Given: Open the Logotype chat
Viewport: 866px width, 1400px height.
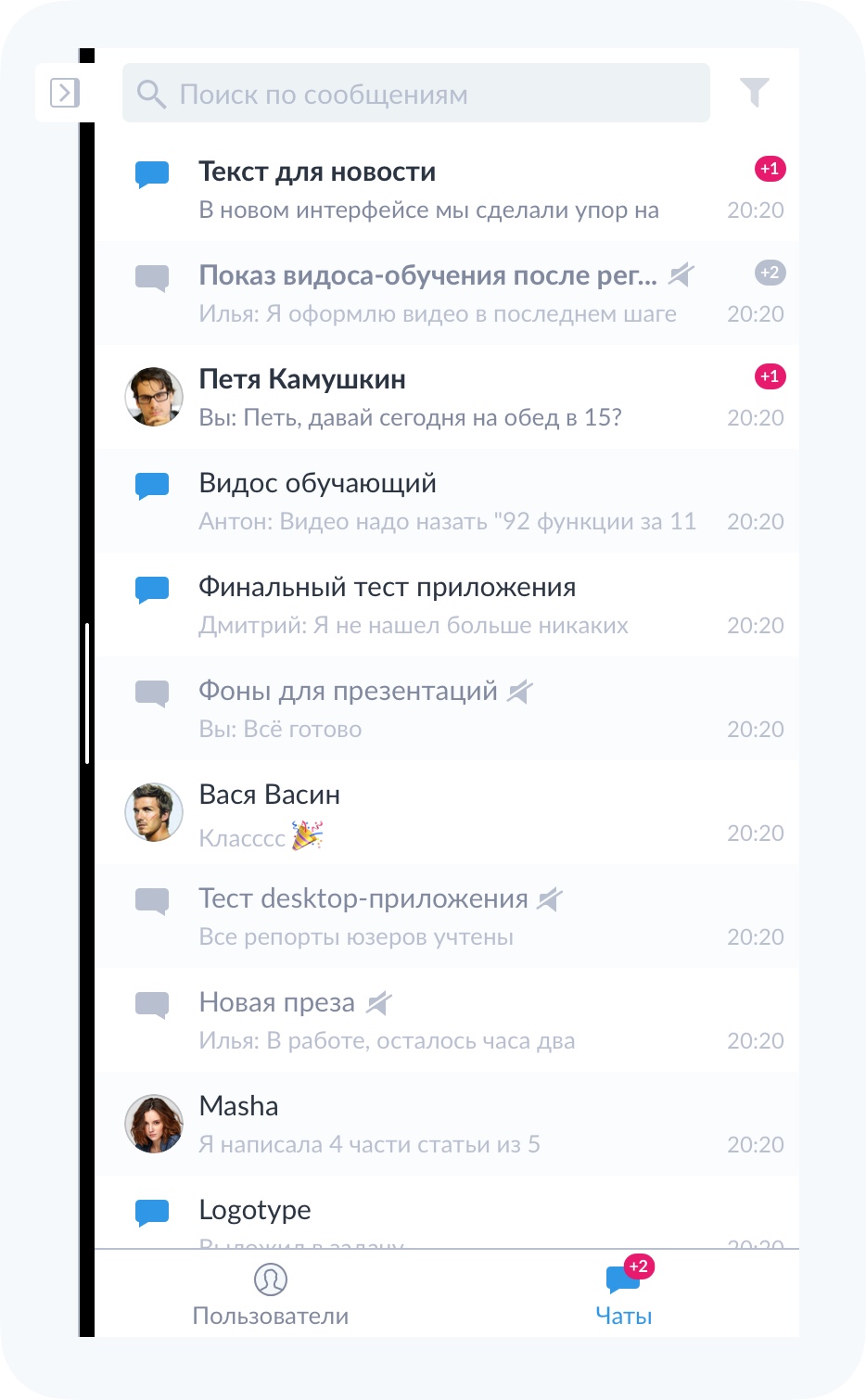Looking at the screenshot, I should click(446, 1216).
